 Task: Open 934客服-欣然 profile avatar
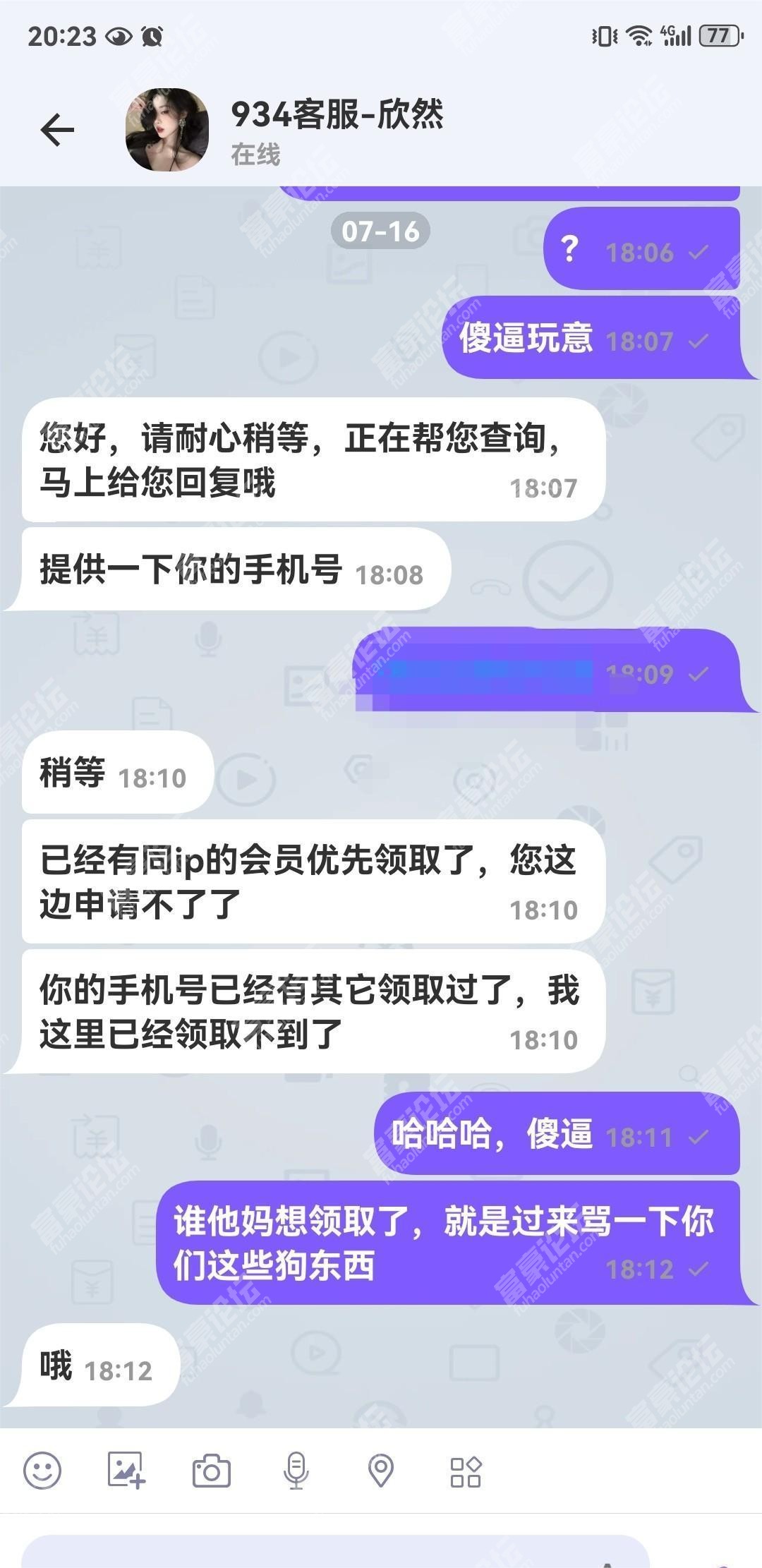[x=167, y=130]
